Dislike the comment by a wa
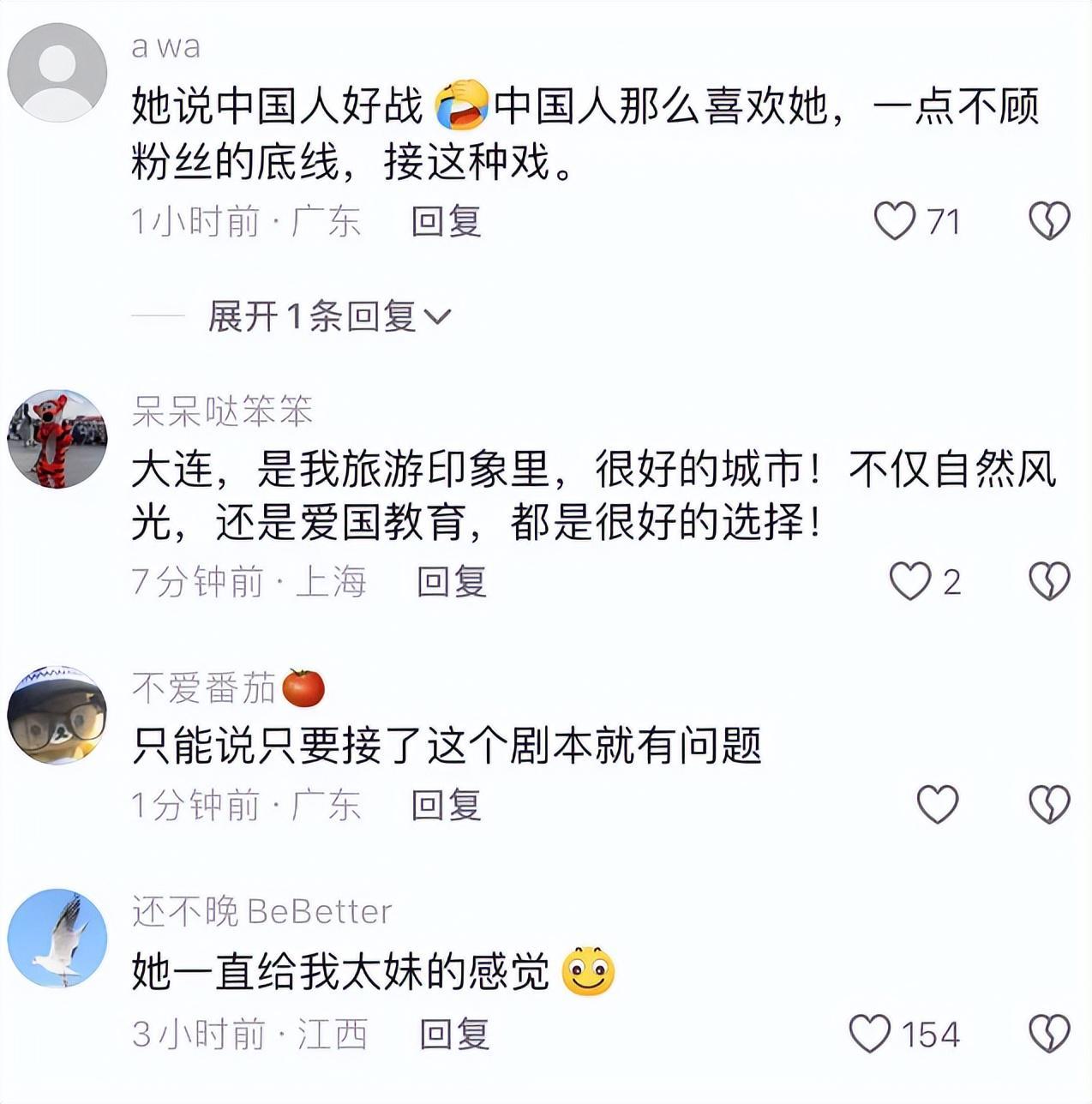Viewport: 1092px width, 1104px height. (1049, 221)
